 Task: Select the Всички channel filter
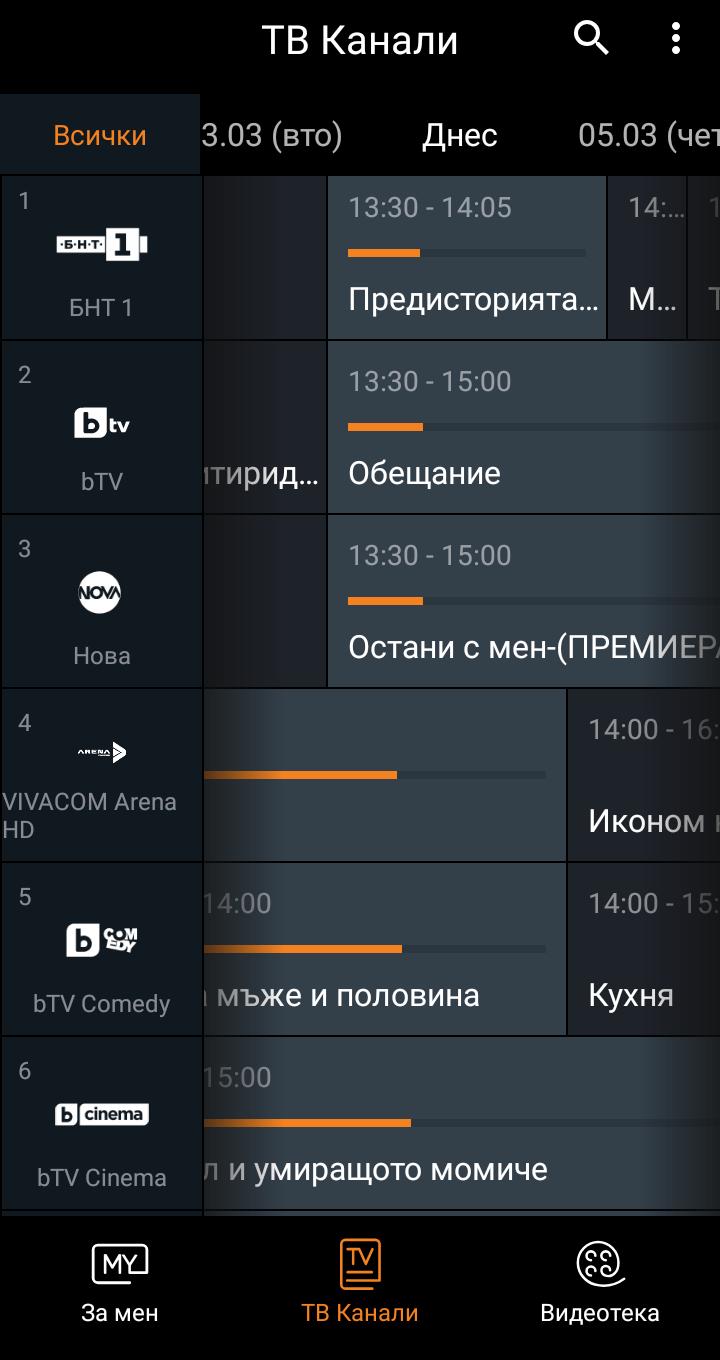pyautogui.click(x=100, y=135)
